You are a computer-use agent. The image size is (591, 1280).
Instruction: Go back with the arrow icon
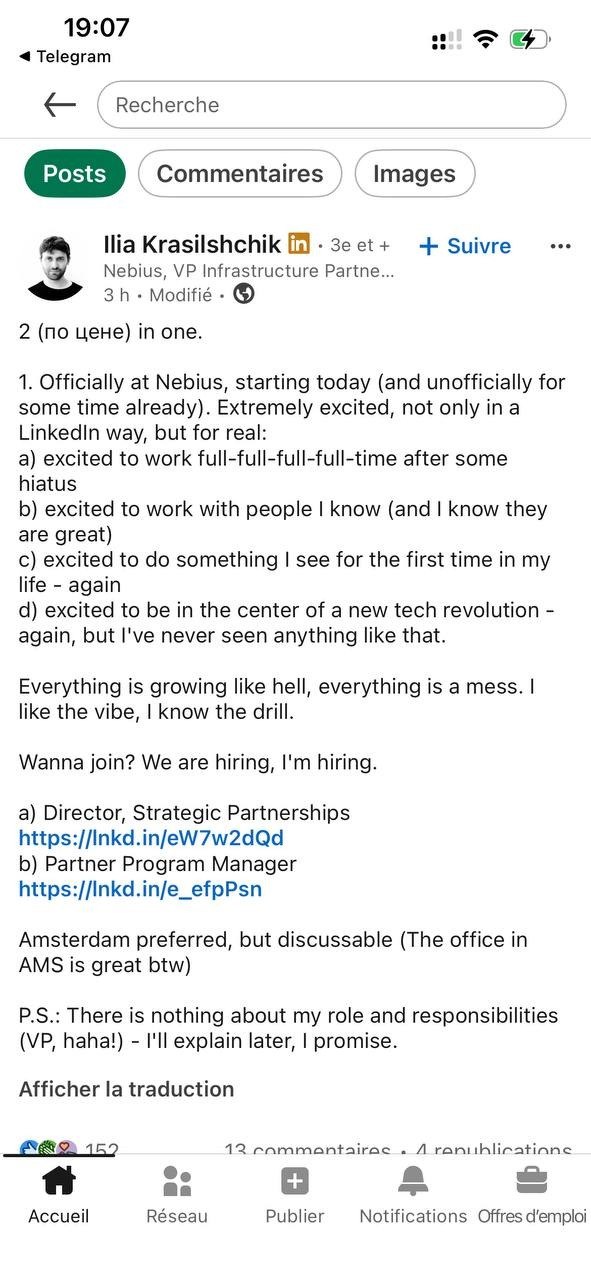60,104
